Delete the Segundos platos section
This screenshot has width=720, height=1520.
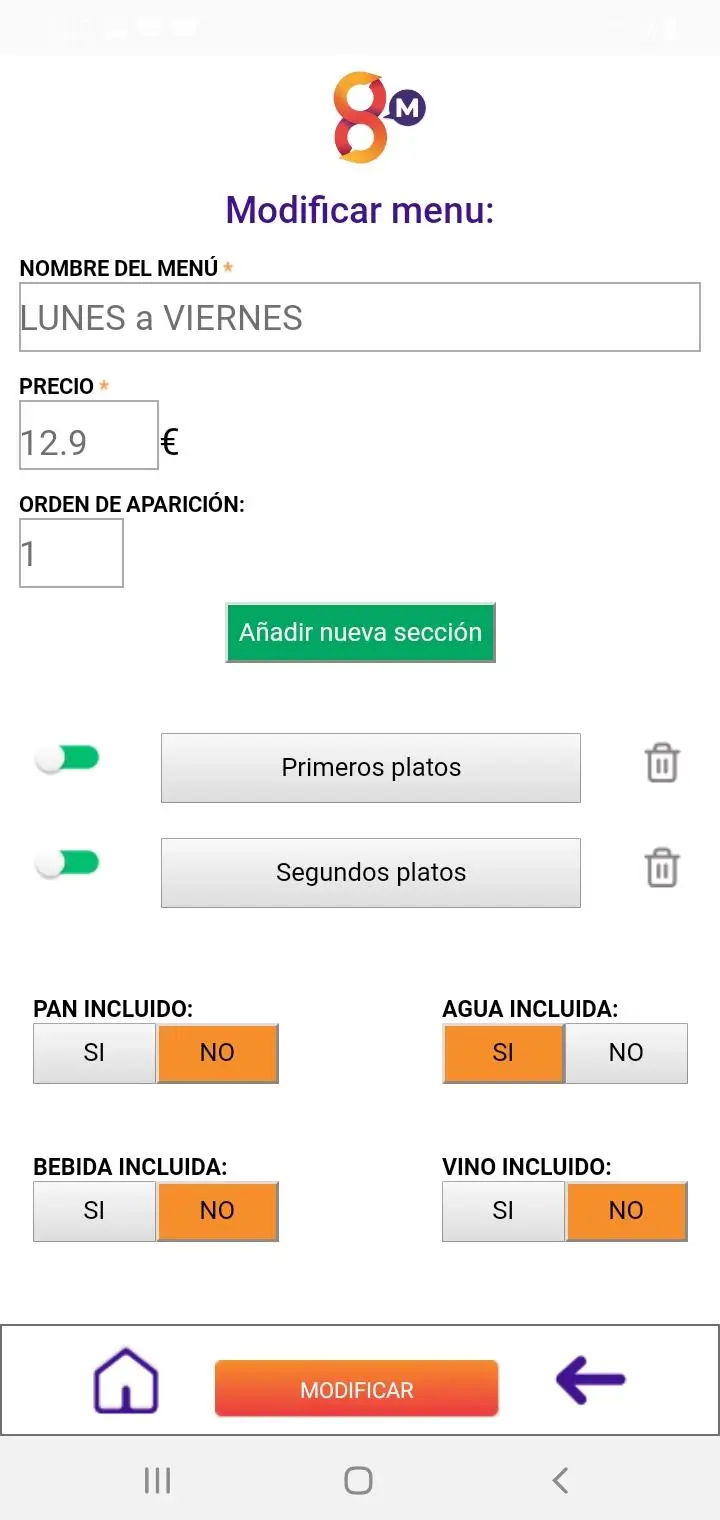point(662,868)
